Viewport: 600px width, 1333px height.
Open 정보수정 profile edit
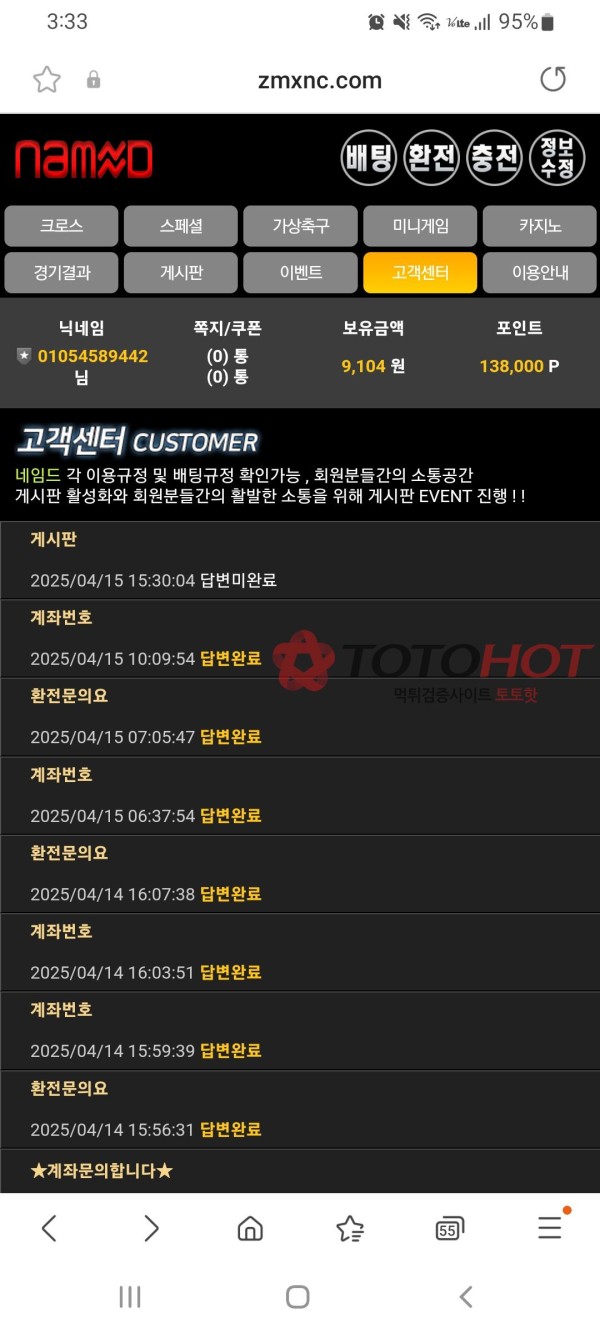pyautogui.click(x=557, y=158)
